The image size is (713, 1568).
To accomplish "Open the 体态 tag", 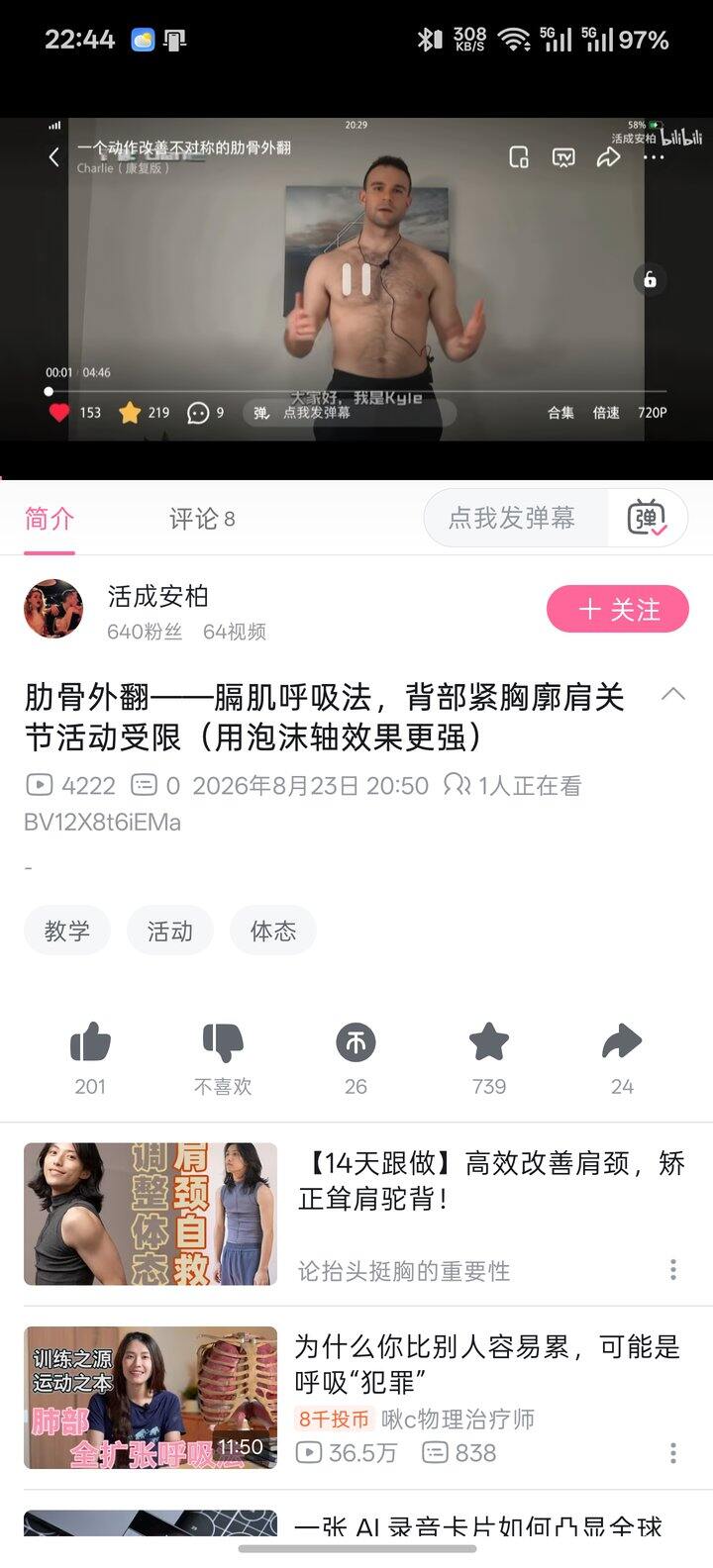I will 273,931.
